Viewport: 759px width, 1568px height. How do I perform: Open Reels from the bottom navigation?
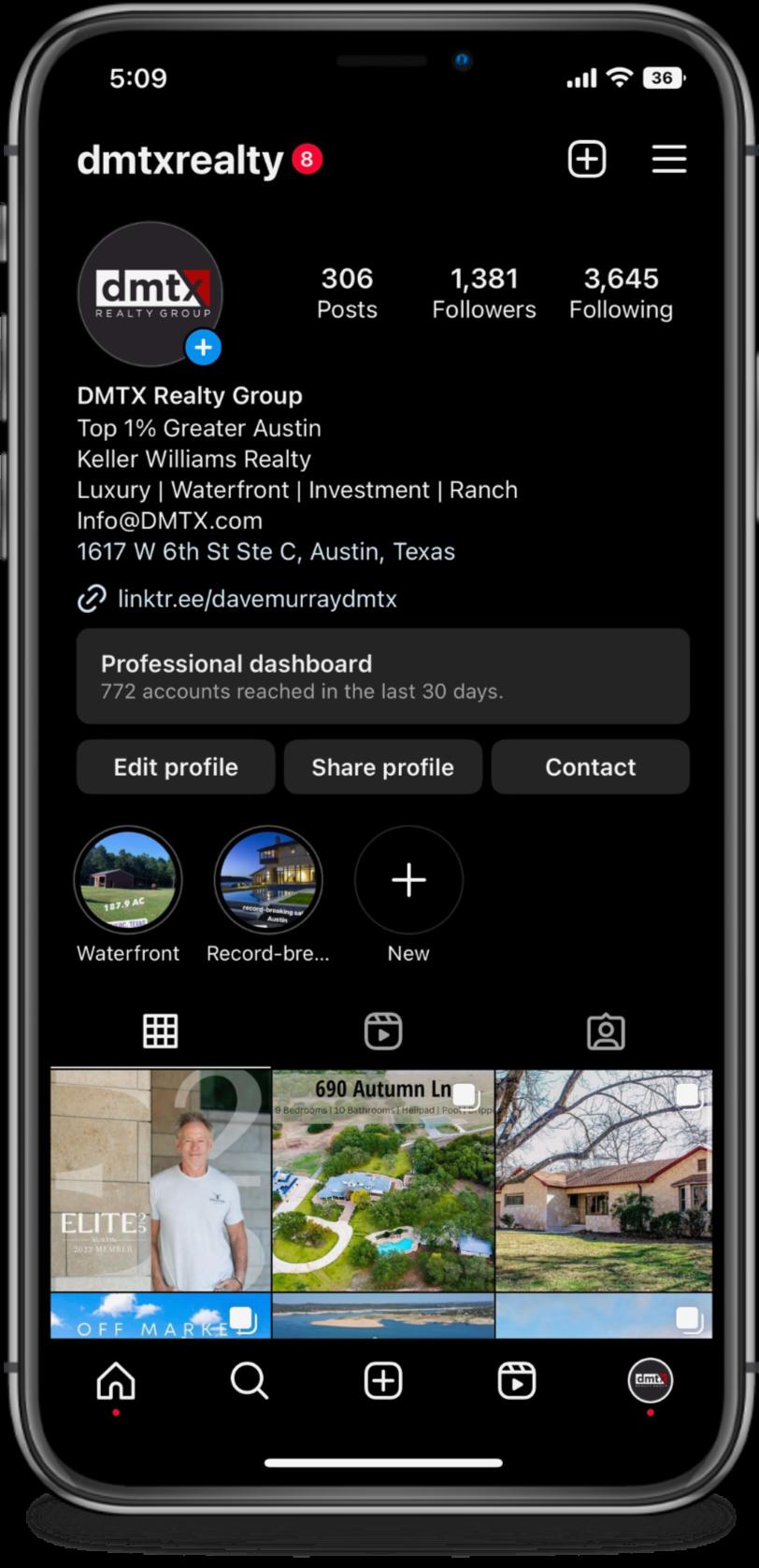[517, 1381]
